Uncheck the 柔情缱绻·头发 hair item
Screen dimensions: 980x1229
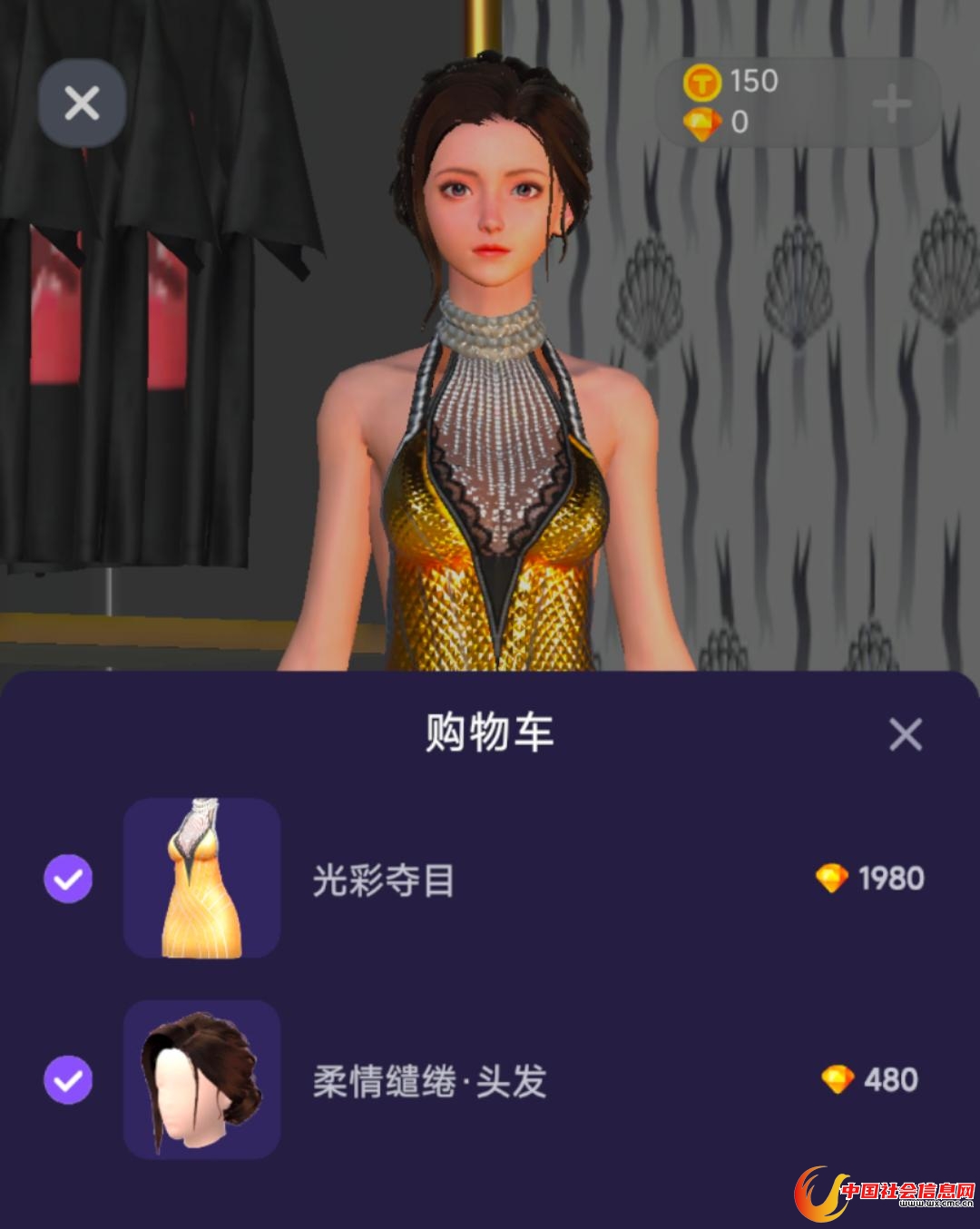tap(68, 1080)
